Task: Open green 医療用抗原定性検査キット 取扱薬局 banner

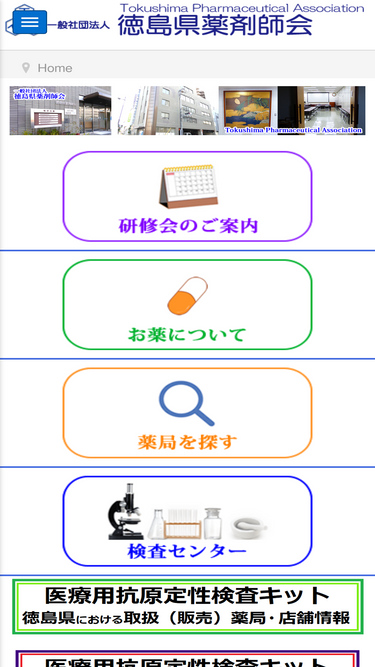Action: 188,607
